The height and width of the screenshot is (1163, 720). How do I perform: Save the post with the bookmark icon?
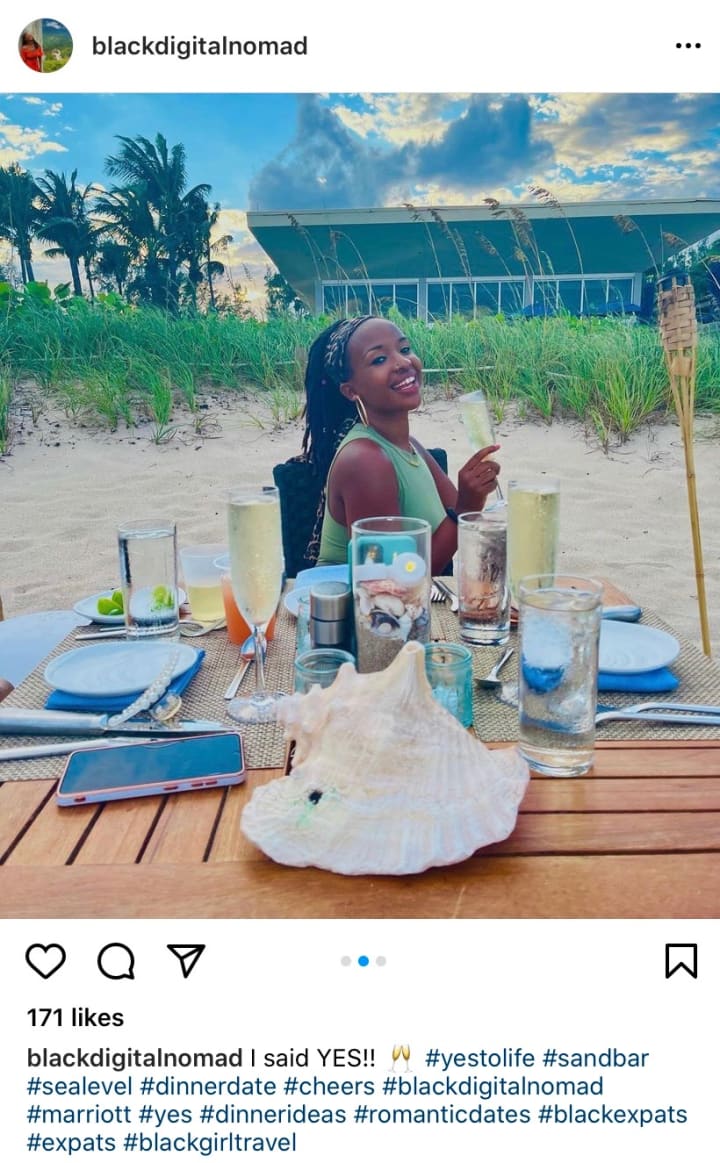[x=680, y=961]
